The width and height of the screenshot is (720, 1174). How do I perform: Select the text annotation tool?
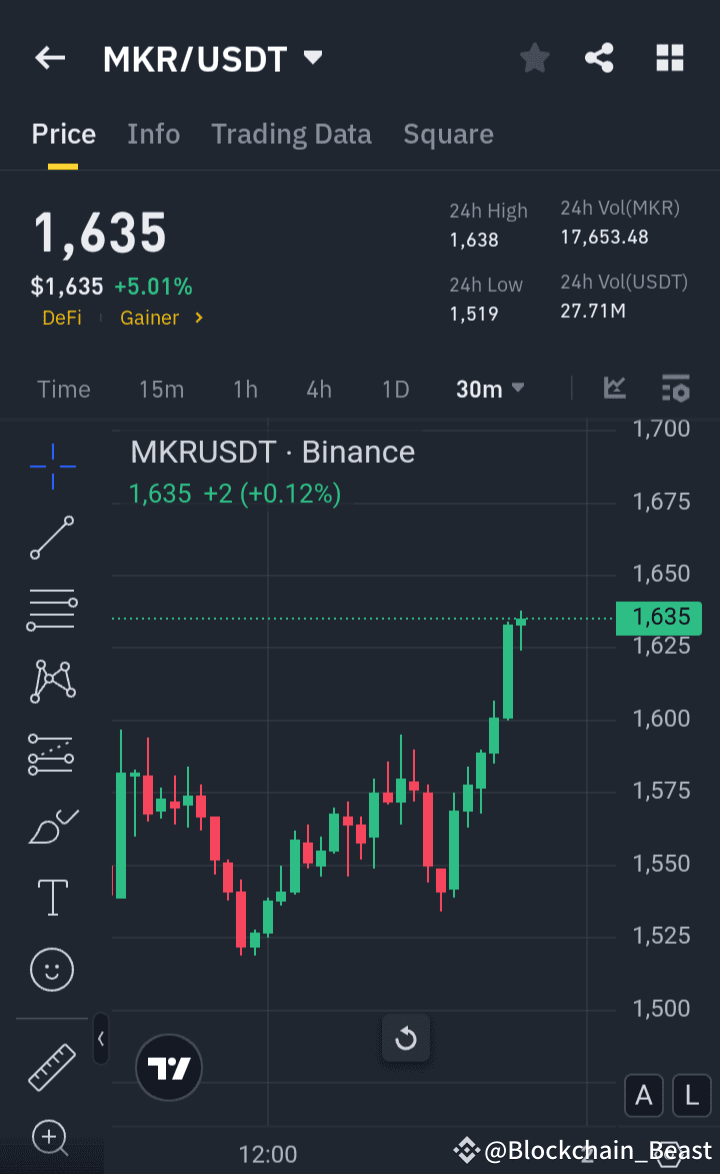(x=50, y=897)
